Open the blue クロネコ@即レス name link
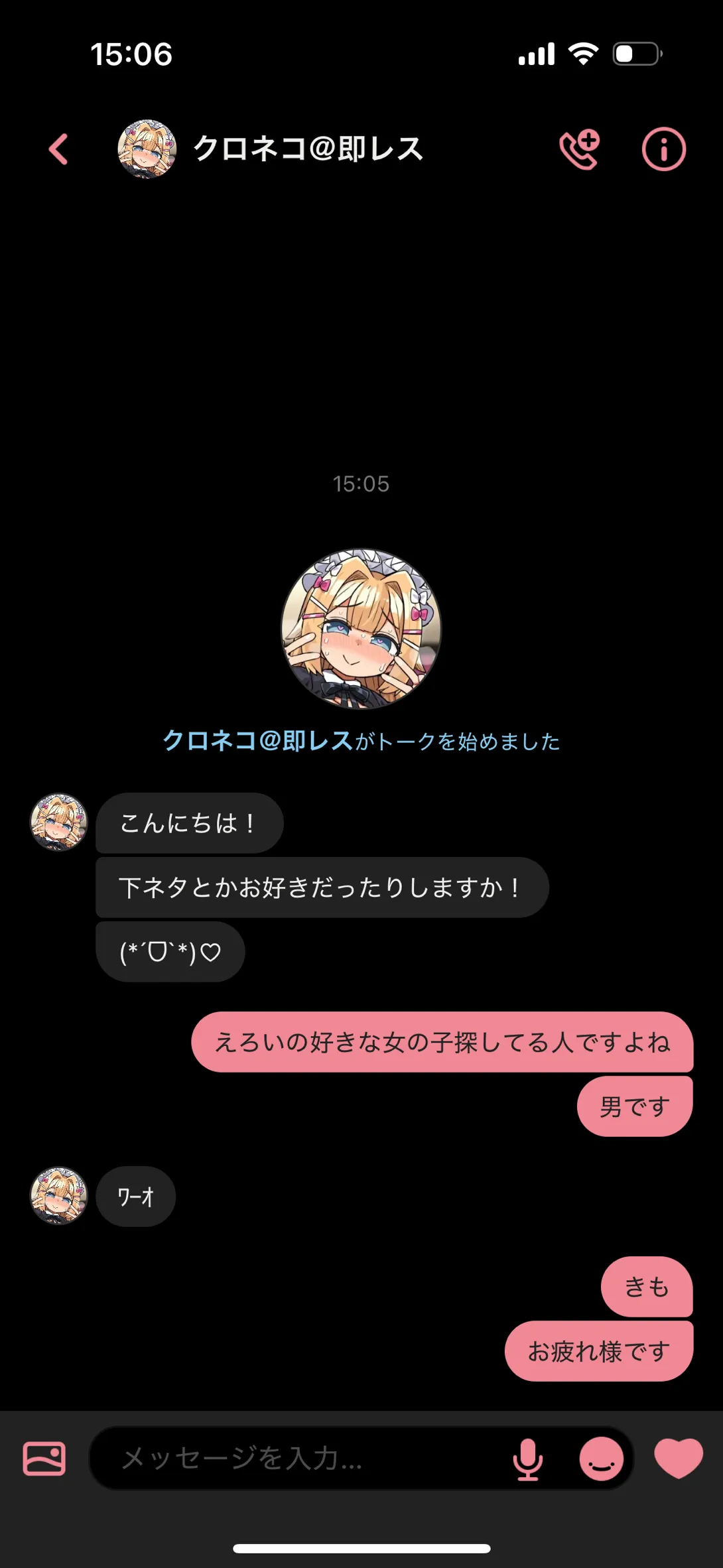 [258, 740]
